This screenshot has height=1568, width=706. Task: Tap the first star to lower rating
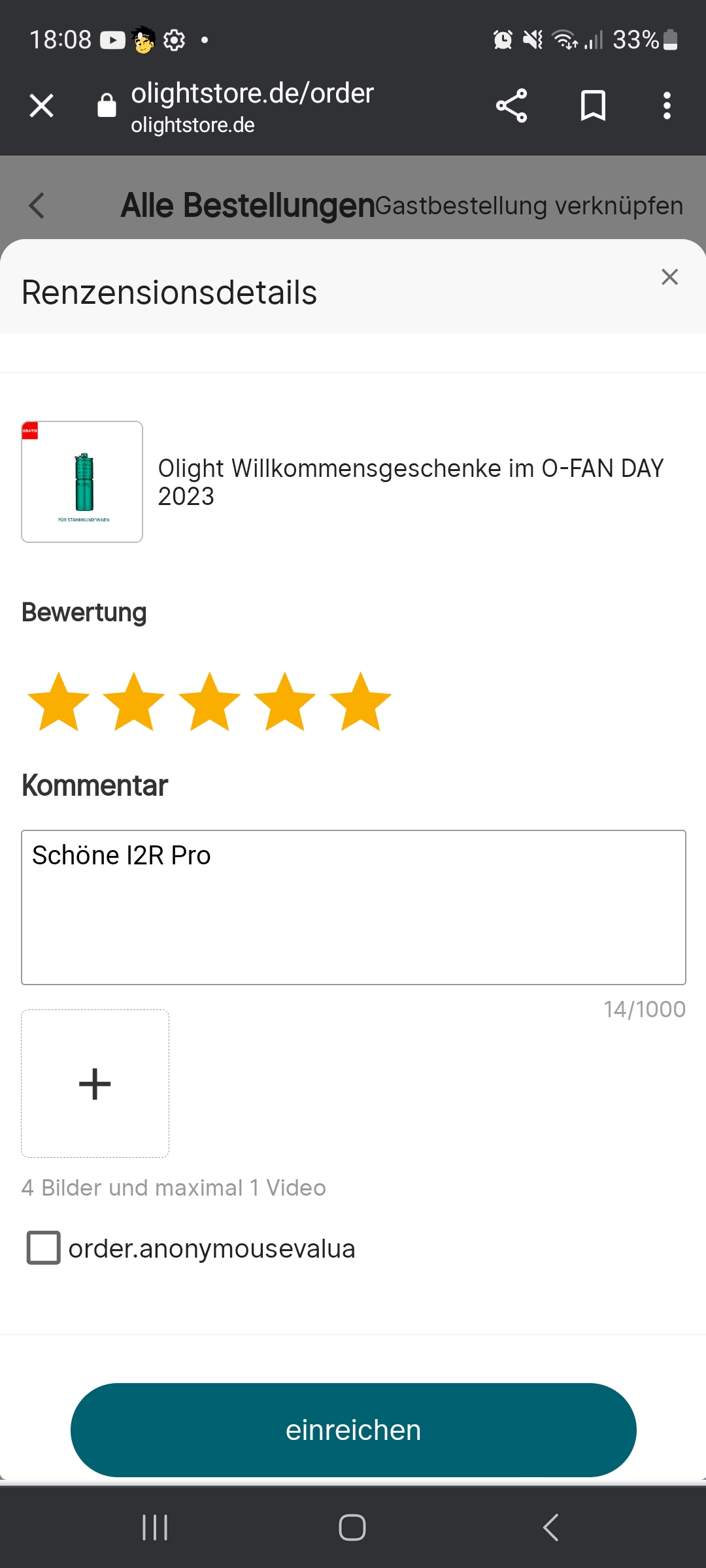(x=58, y=703)
